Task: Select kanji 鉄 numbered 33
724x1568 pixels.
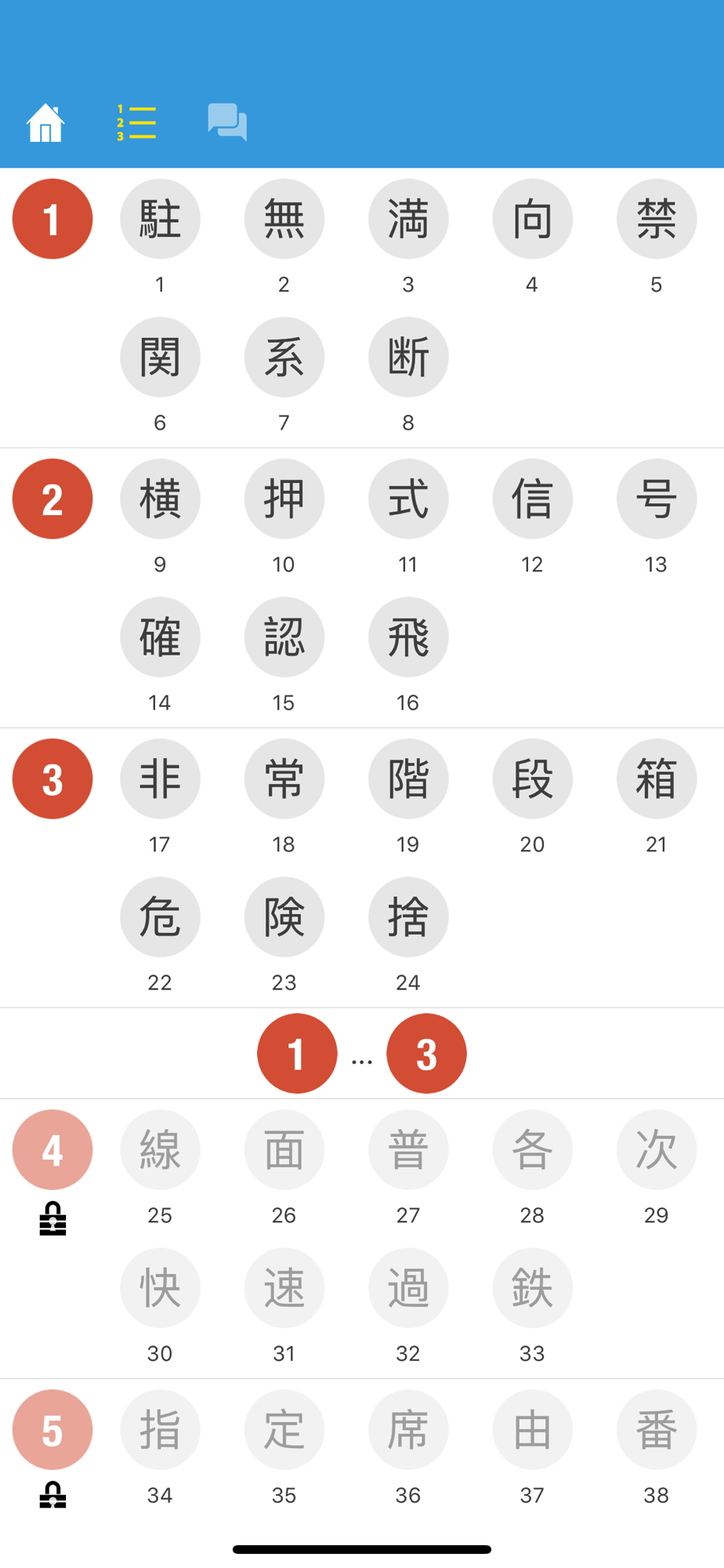Action: click(532, 1287)
